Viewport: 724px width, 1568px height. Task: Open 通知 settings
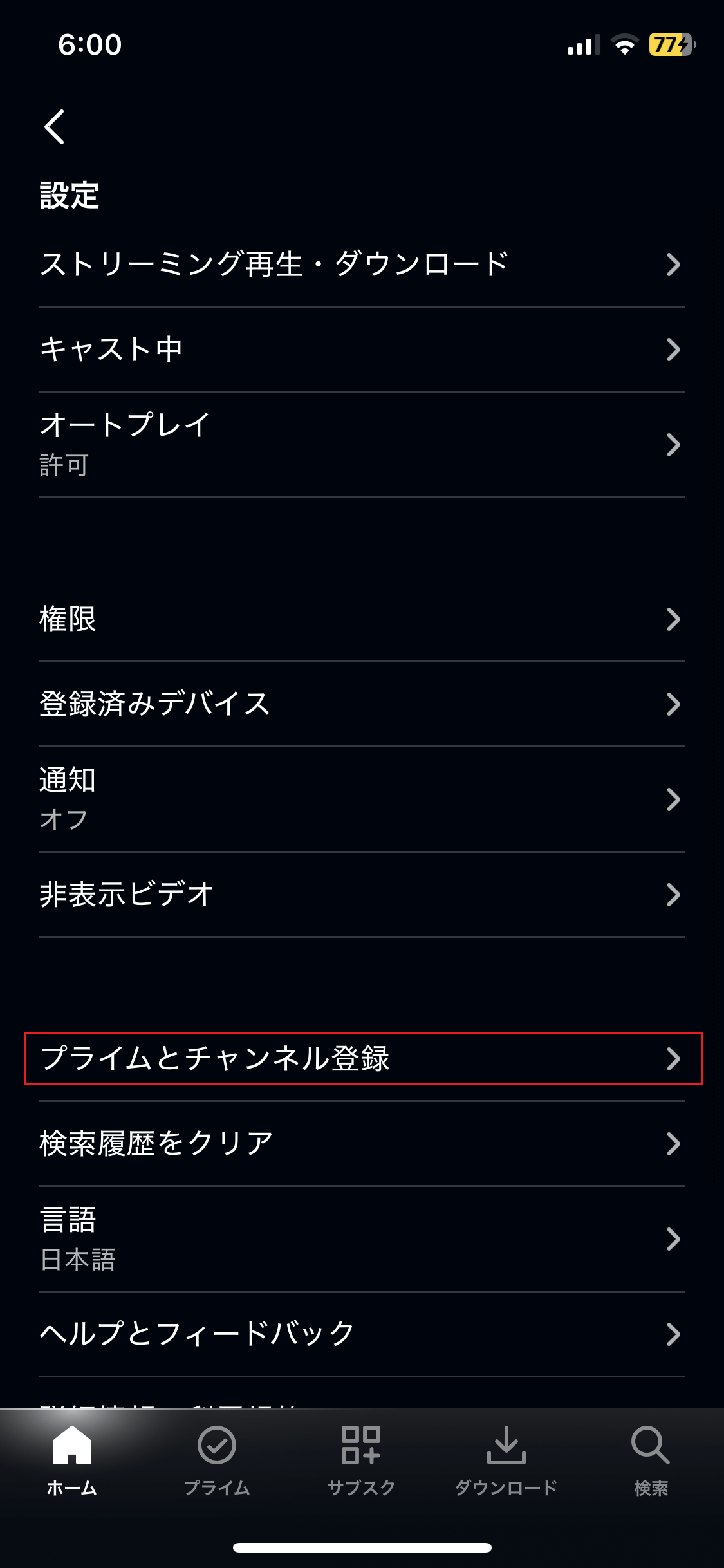[x=362, y=799]
